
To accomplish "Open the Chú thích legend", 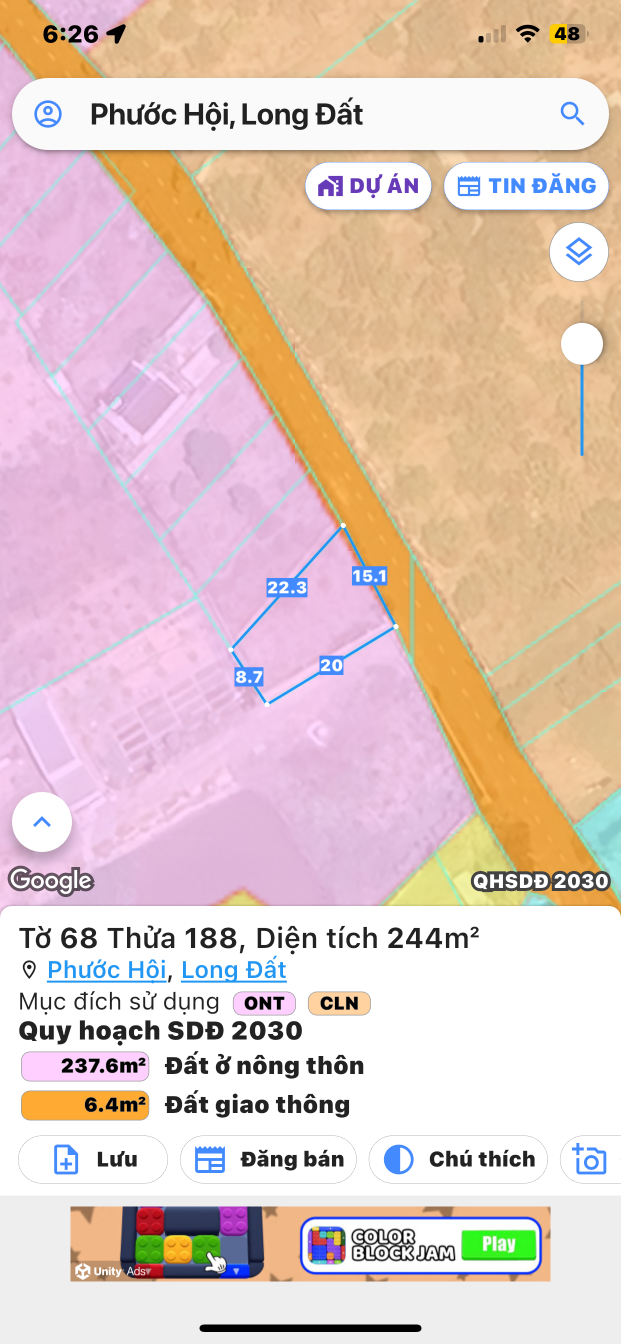I will (x=459, y=1160).
